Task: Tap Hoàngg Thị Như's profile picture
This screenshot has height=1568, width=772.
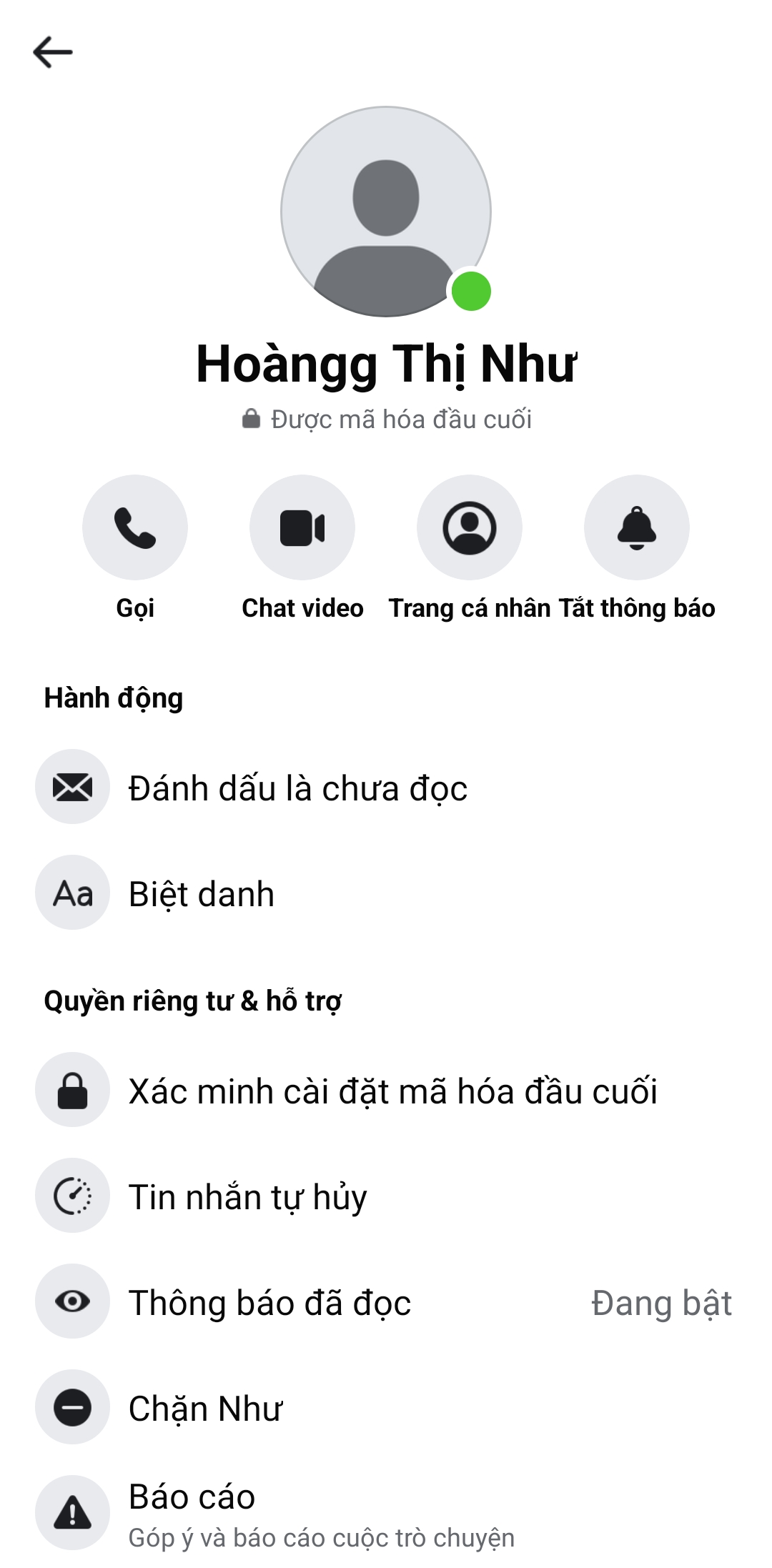Action: click(386, 212)
